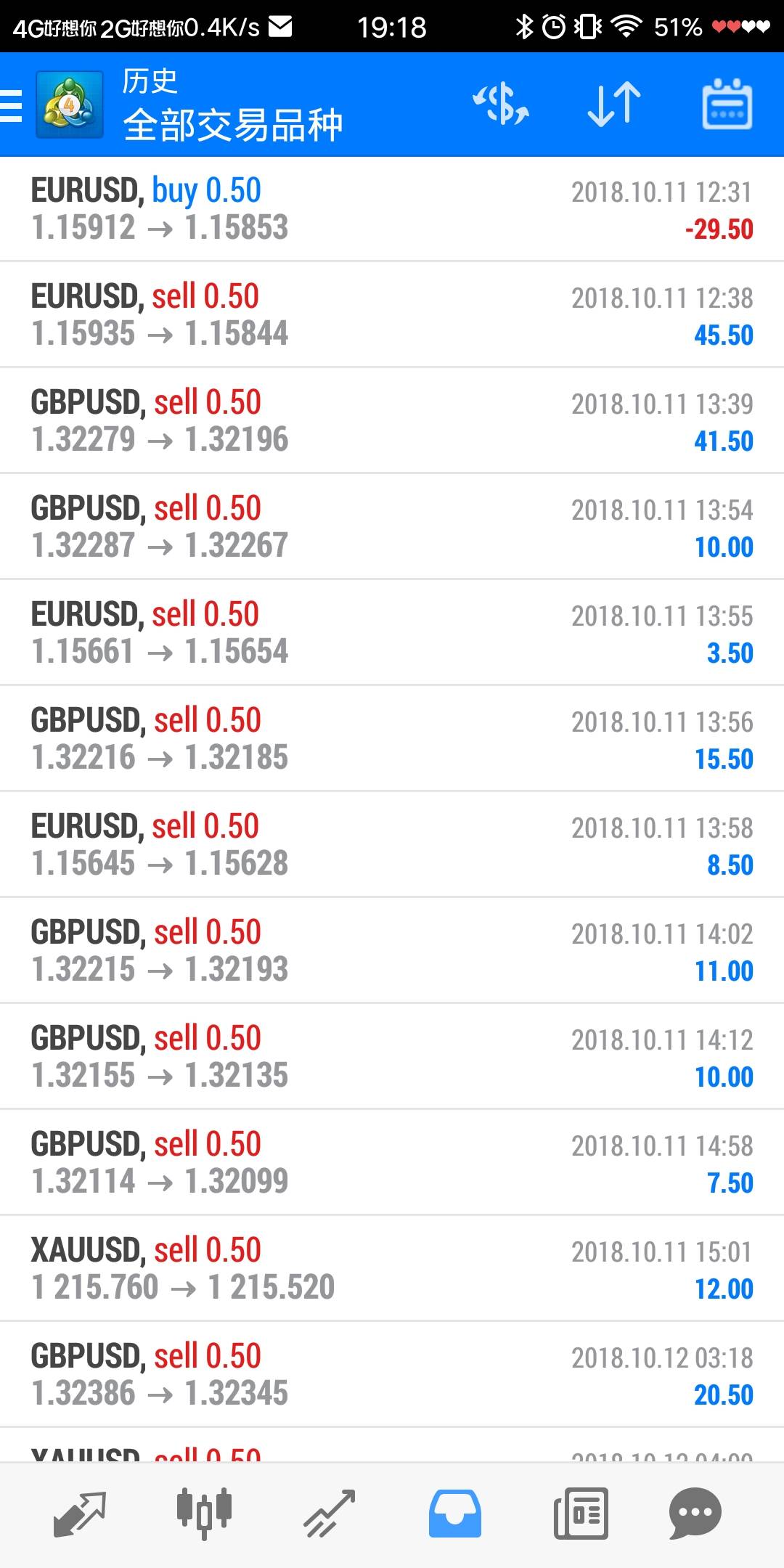Select the history inbox tab
784x1568 pixels.
pos(454,1514)
